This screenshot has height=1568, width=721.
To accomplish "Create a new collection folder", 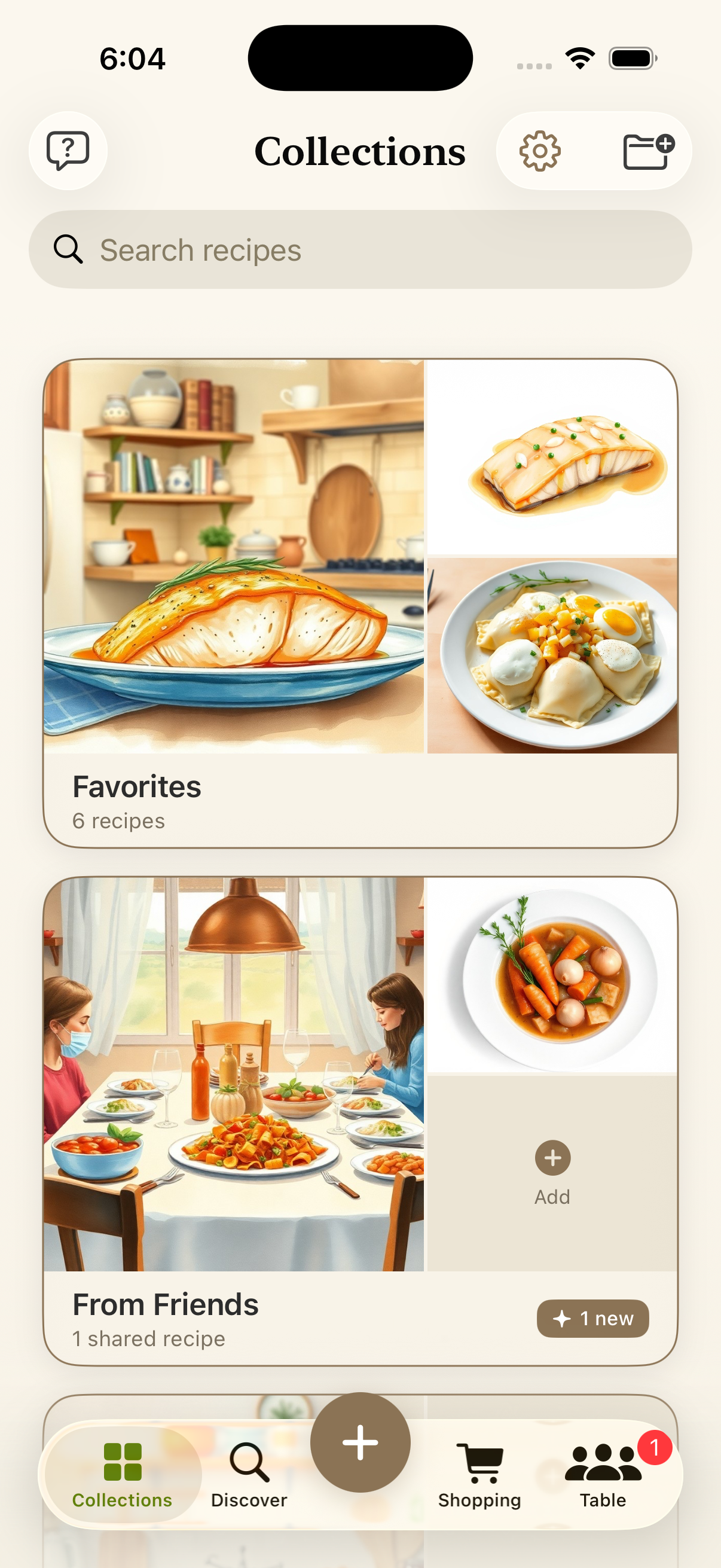I will pos(648,150).
